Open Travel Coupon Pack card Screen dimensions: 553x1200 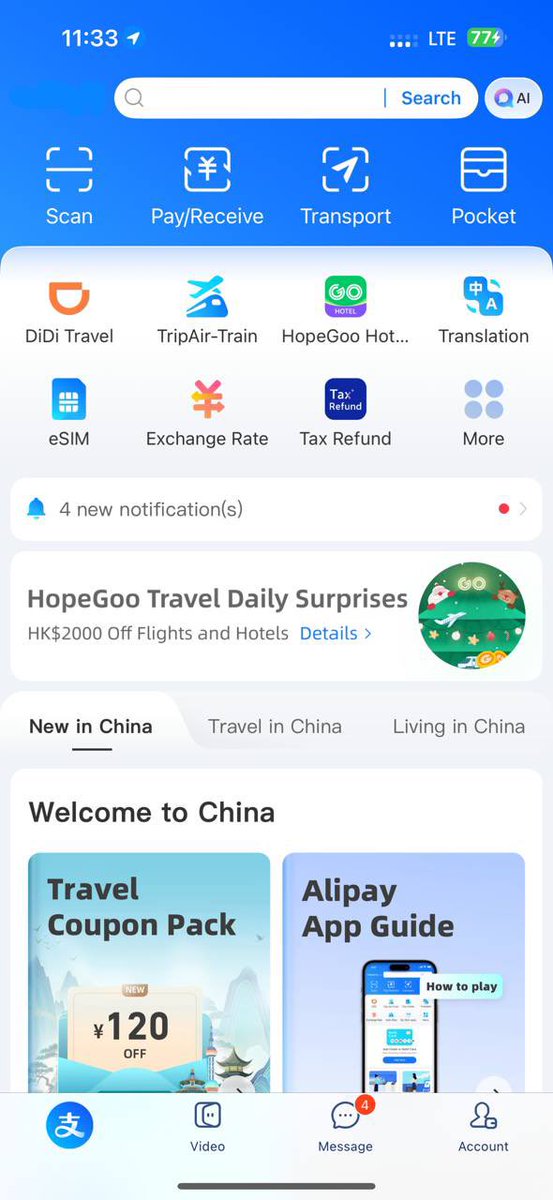coord(149,972)
